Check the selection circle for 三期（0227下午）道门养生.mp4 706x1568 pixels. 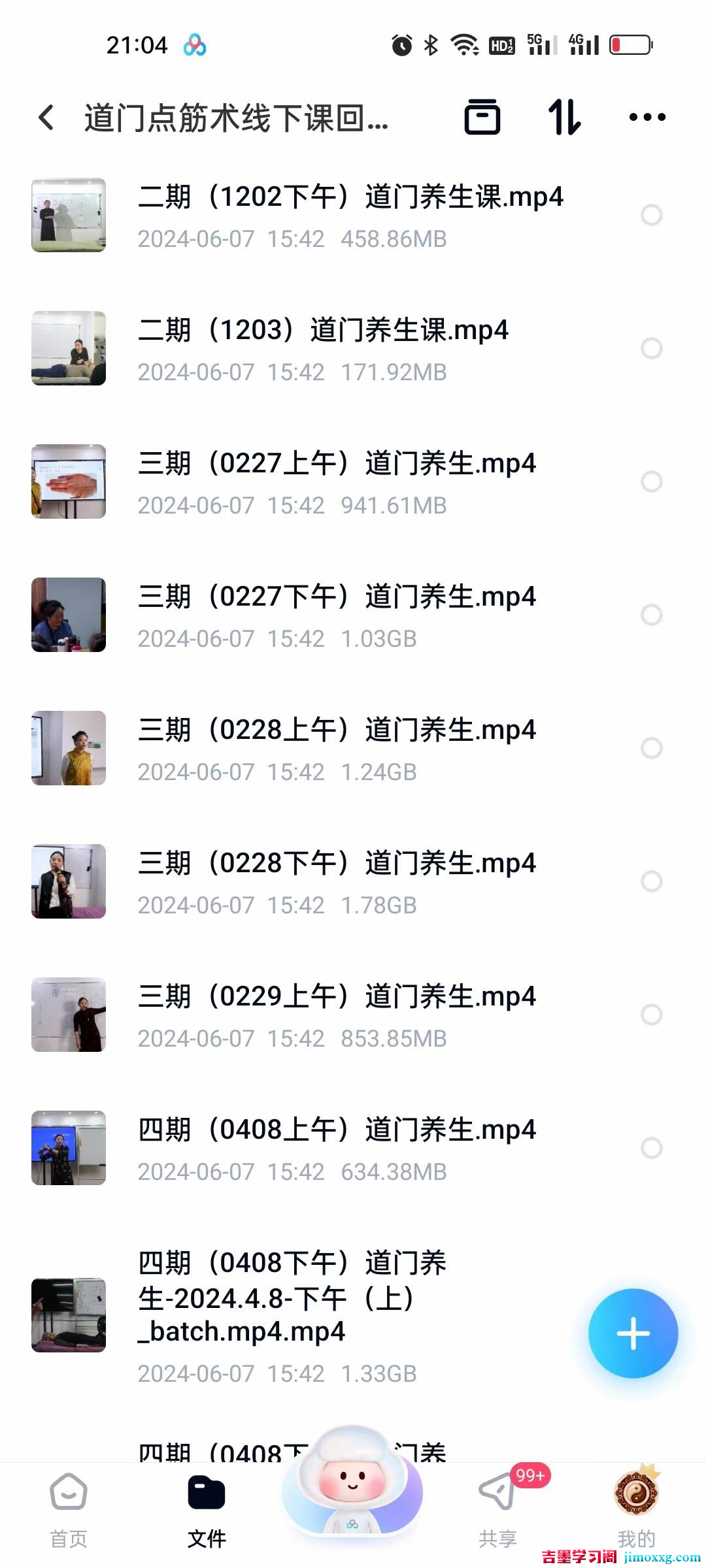(x=652, y=614)
